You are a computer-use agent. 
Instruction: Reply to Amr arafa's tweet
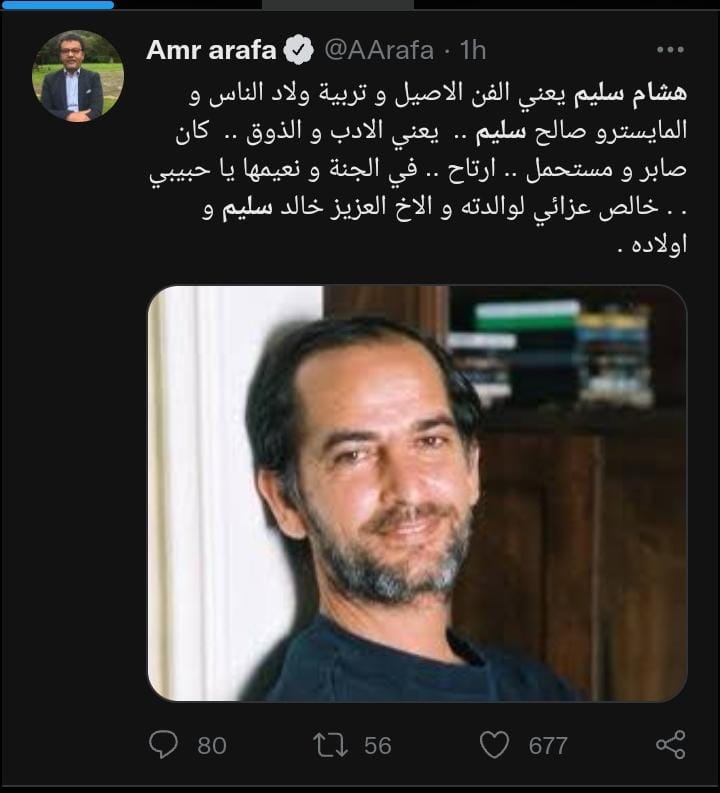pyautogui.click(x=163, y=744)
